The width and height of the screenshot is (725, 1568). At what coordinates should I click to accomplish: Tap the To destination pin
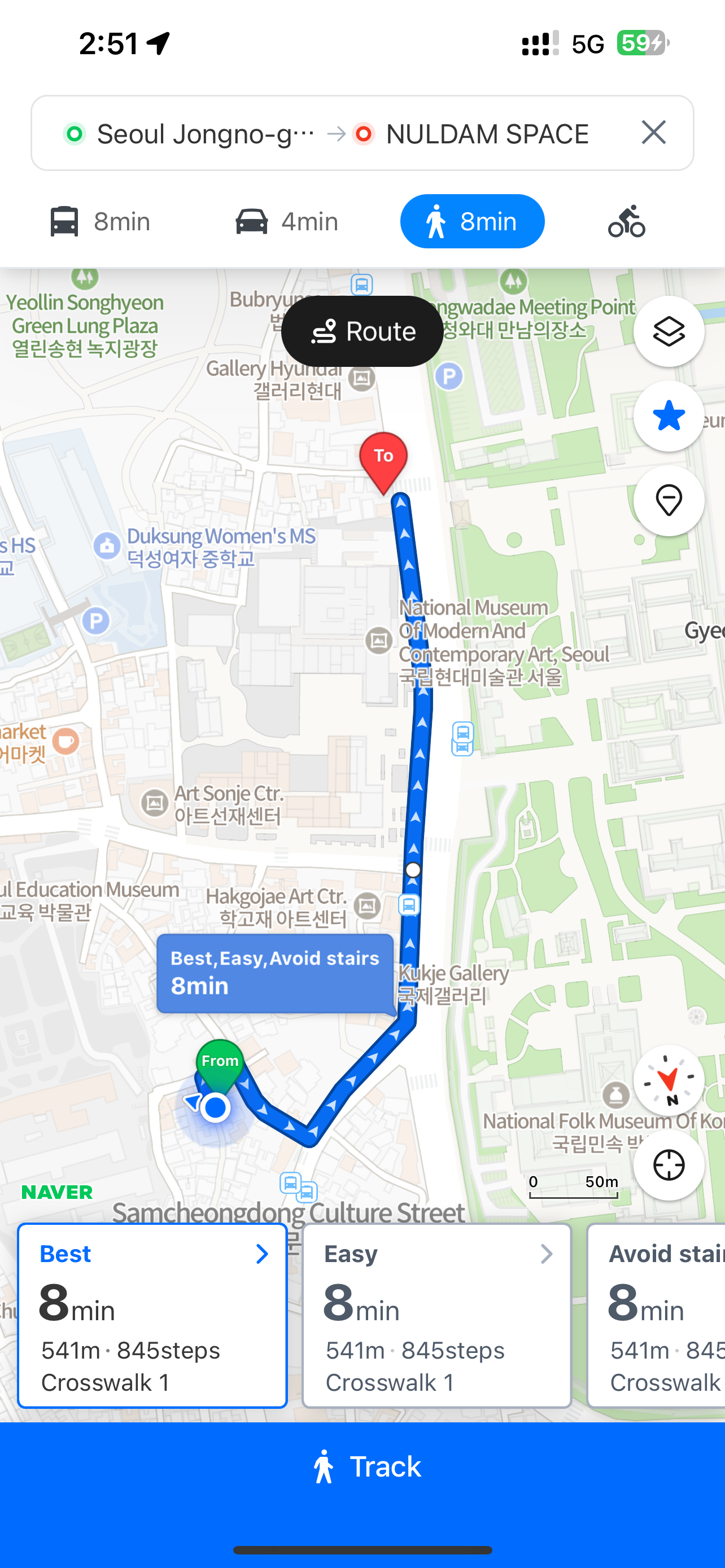(x=383, y=458)
